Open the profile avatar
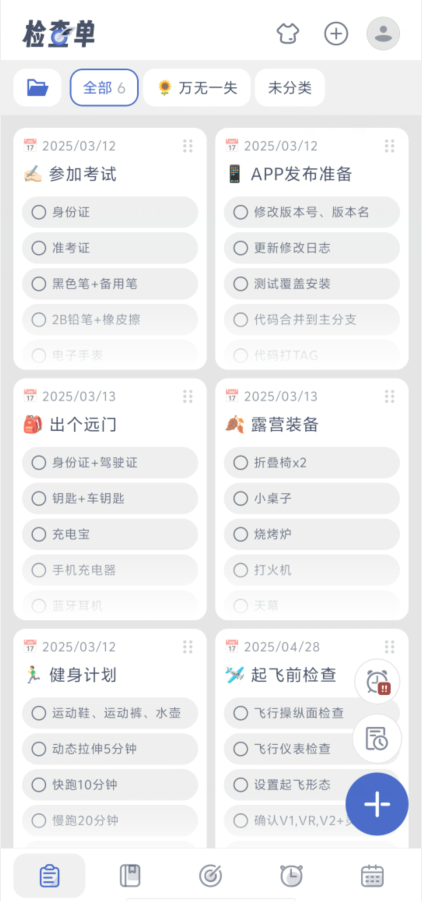 pos(383,33)
